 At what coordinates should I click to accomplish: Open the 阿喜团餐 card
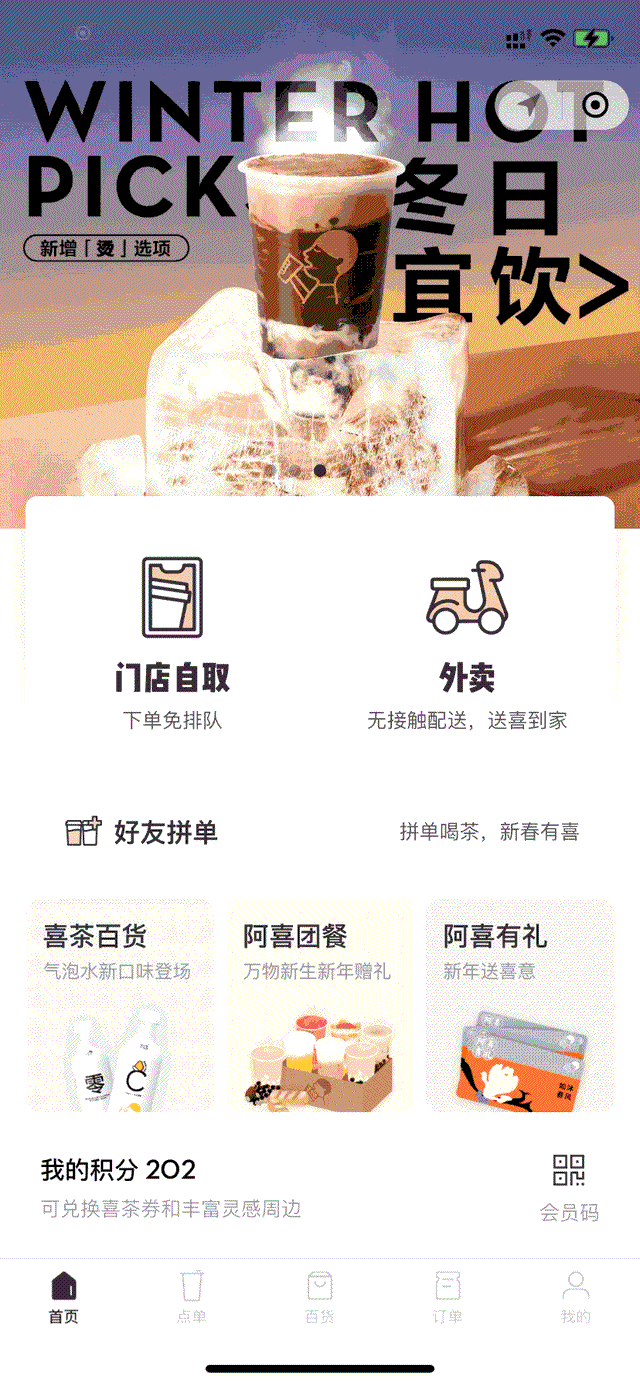coord(320,1005)
